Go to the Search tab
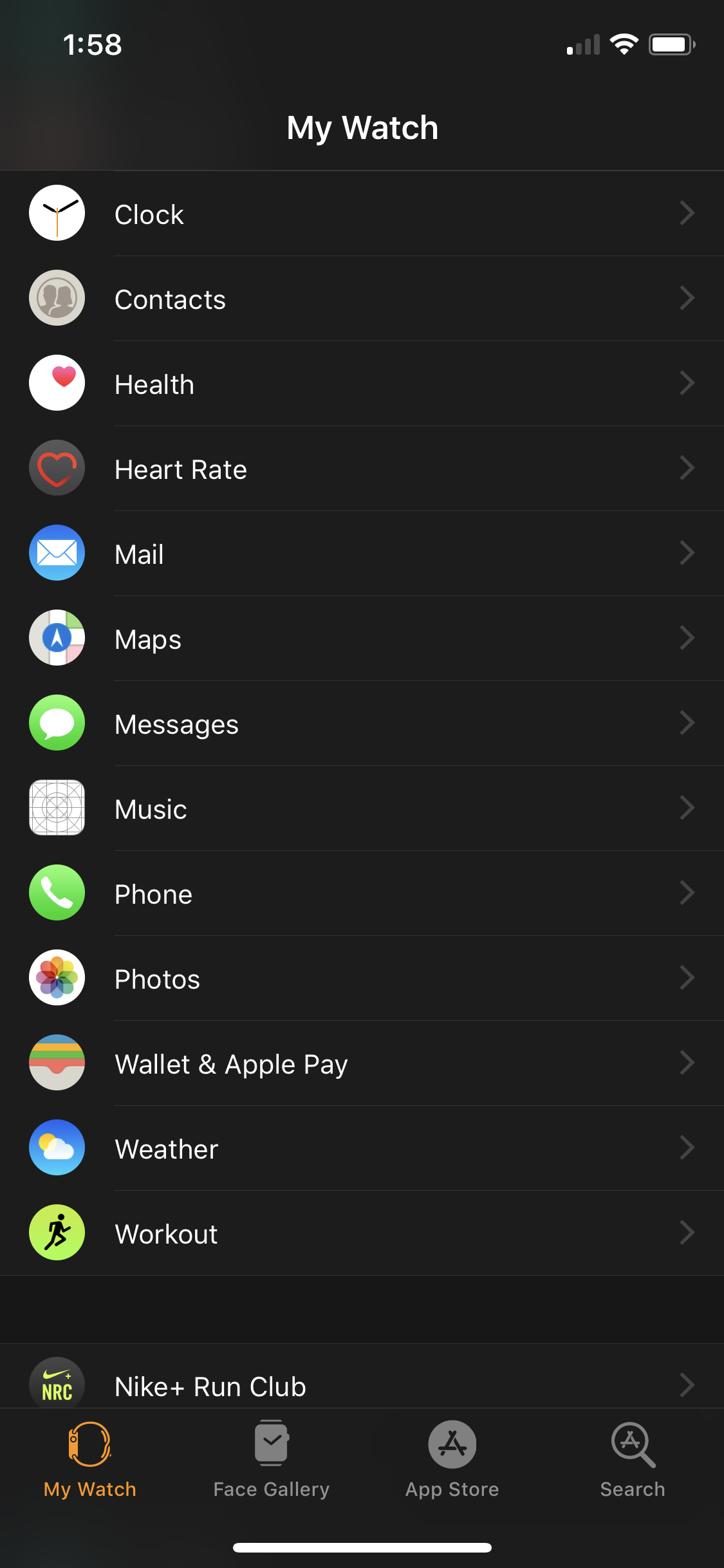724x1568 pixels. [633, 1460]
